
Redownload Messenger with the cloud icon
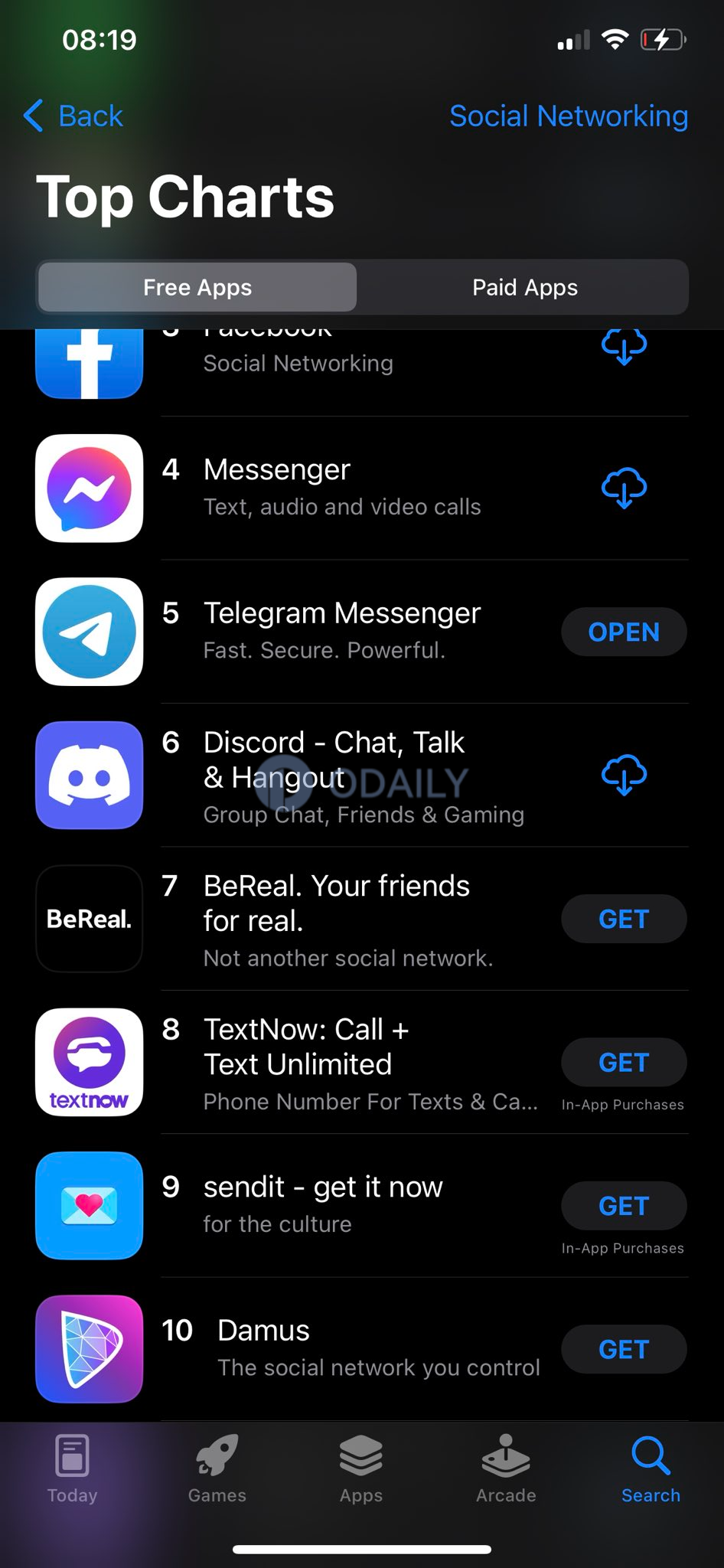pos(624,488)
